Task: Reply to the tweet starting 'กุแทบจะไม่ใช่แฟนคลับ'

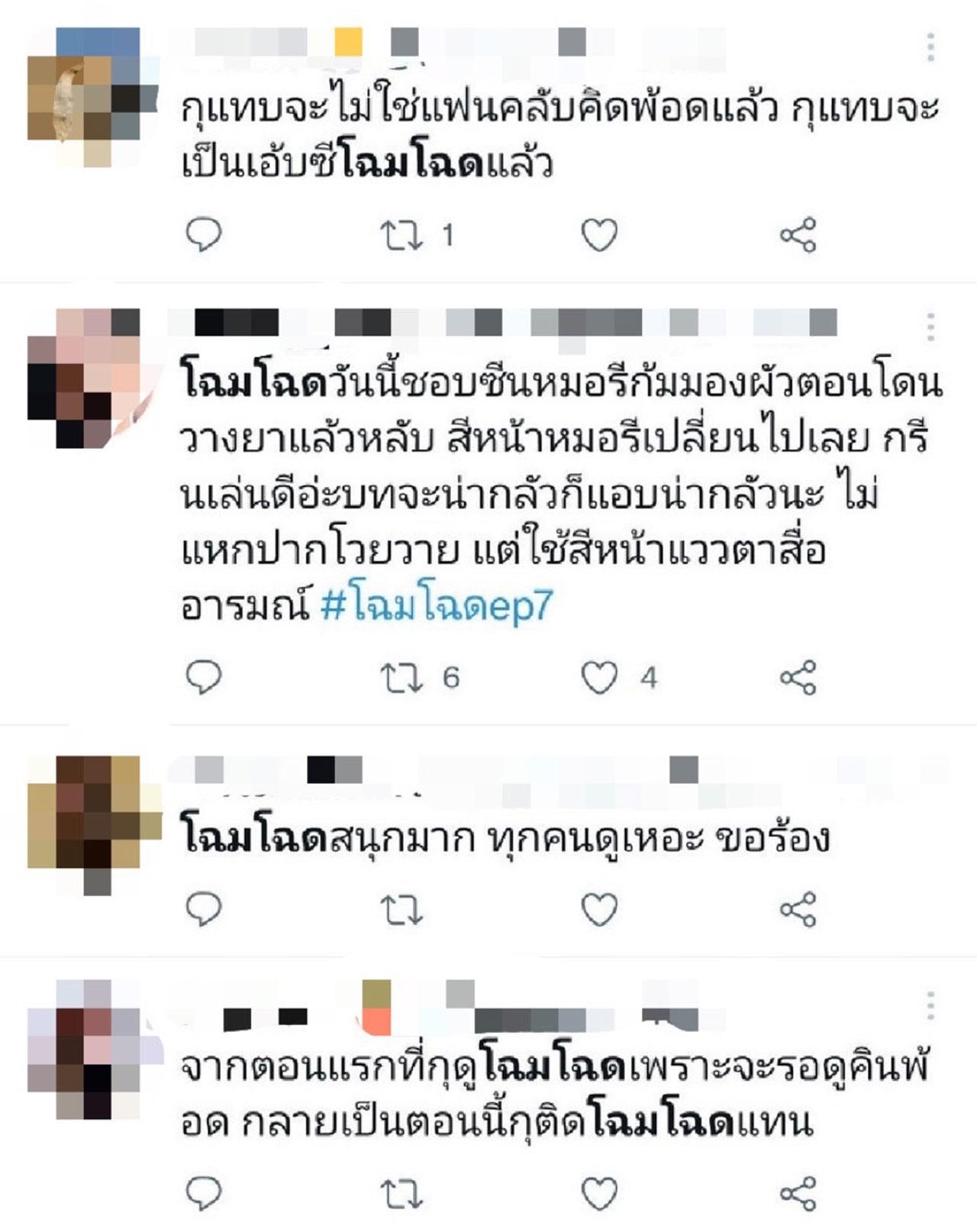Action: pyautogui.click(x=204, y=234)
